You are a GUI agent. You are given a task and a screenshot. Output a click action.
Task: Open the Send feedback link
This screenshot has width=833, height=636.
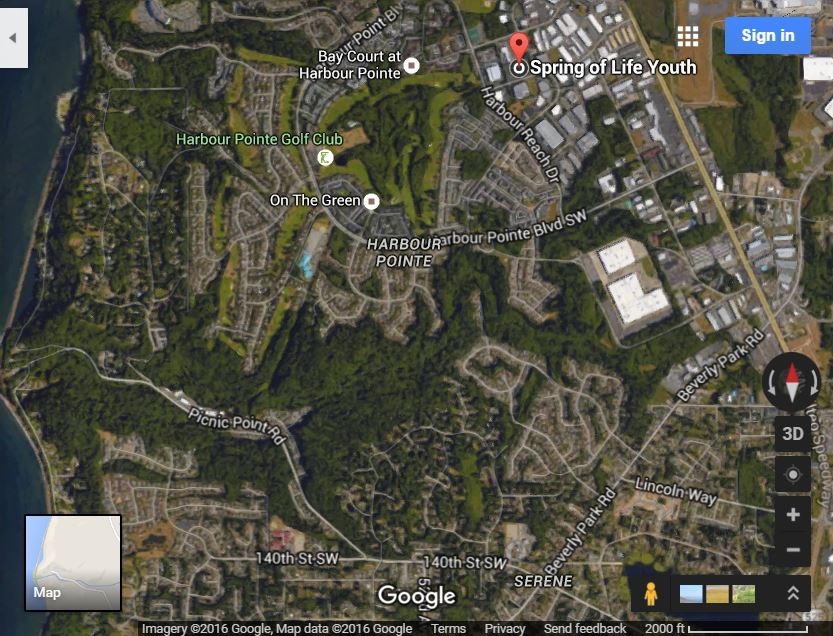coord(585,629)
